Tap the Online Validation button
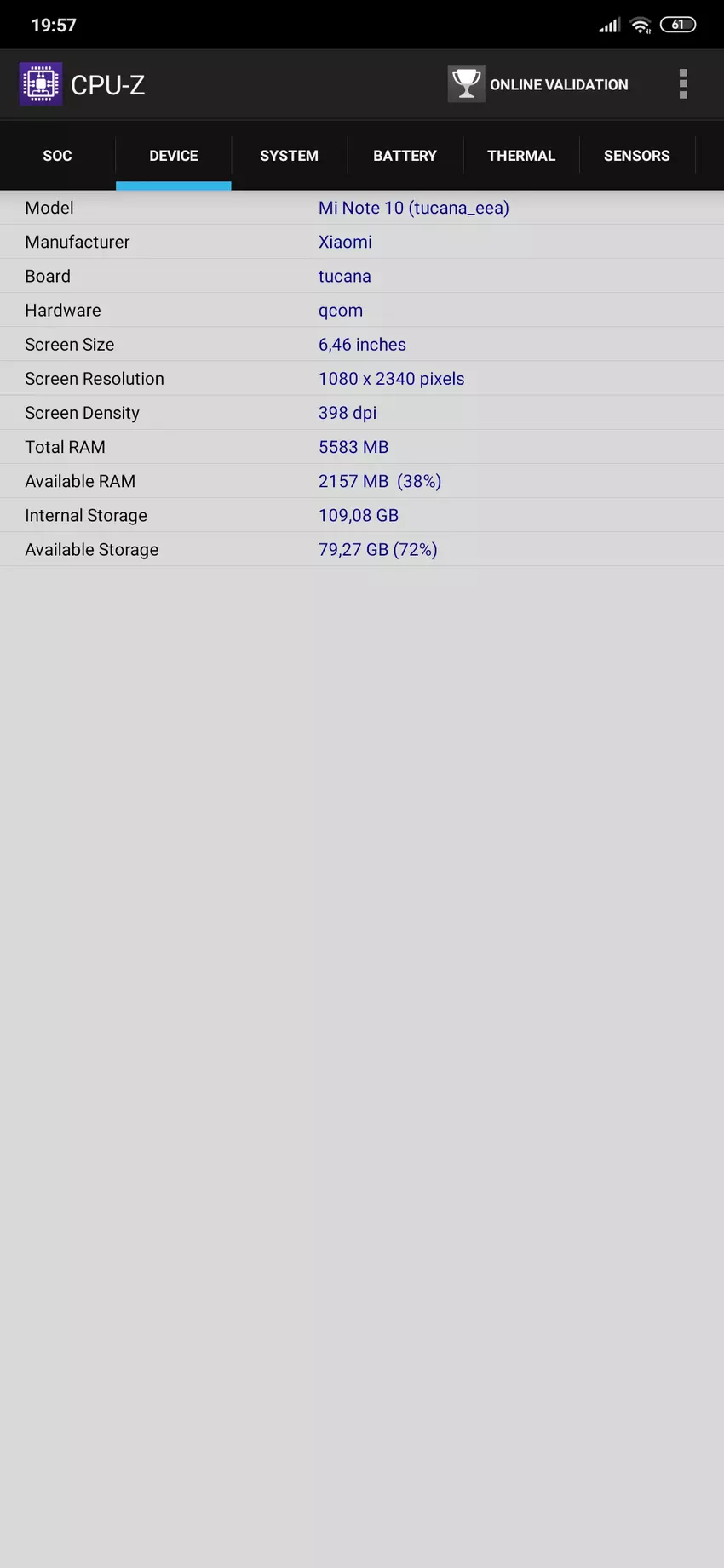724x1568 pixels. click(x=538, y=84)
